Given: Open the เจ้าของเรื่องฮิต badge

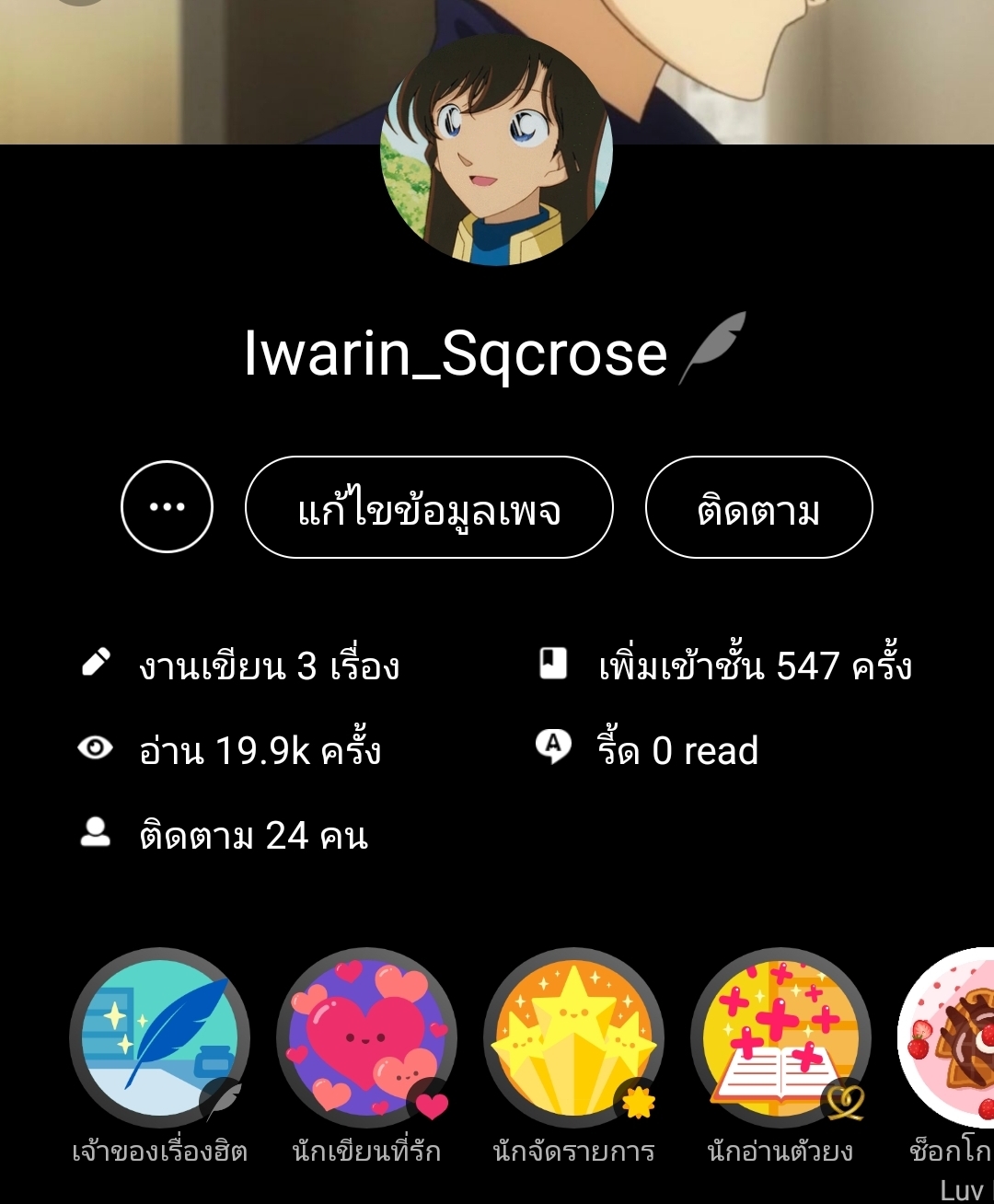Looking at the screenshot, I should coord(160,1037).
